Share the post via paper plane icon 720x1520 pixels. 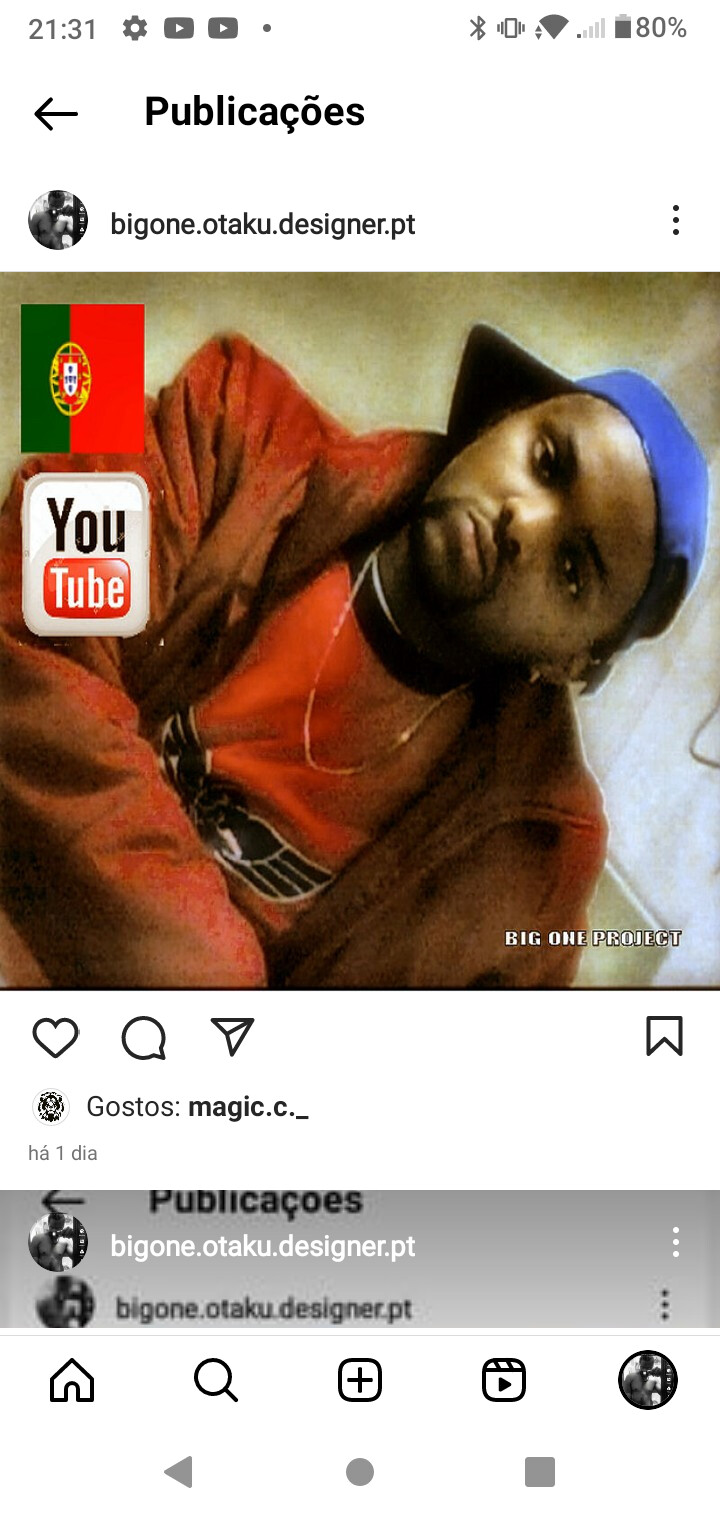[x=233, y=1037]
